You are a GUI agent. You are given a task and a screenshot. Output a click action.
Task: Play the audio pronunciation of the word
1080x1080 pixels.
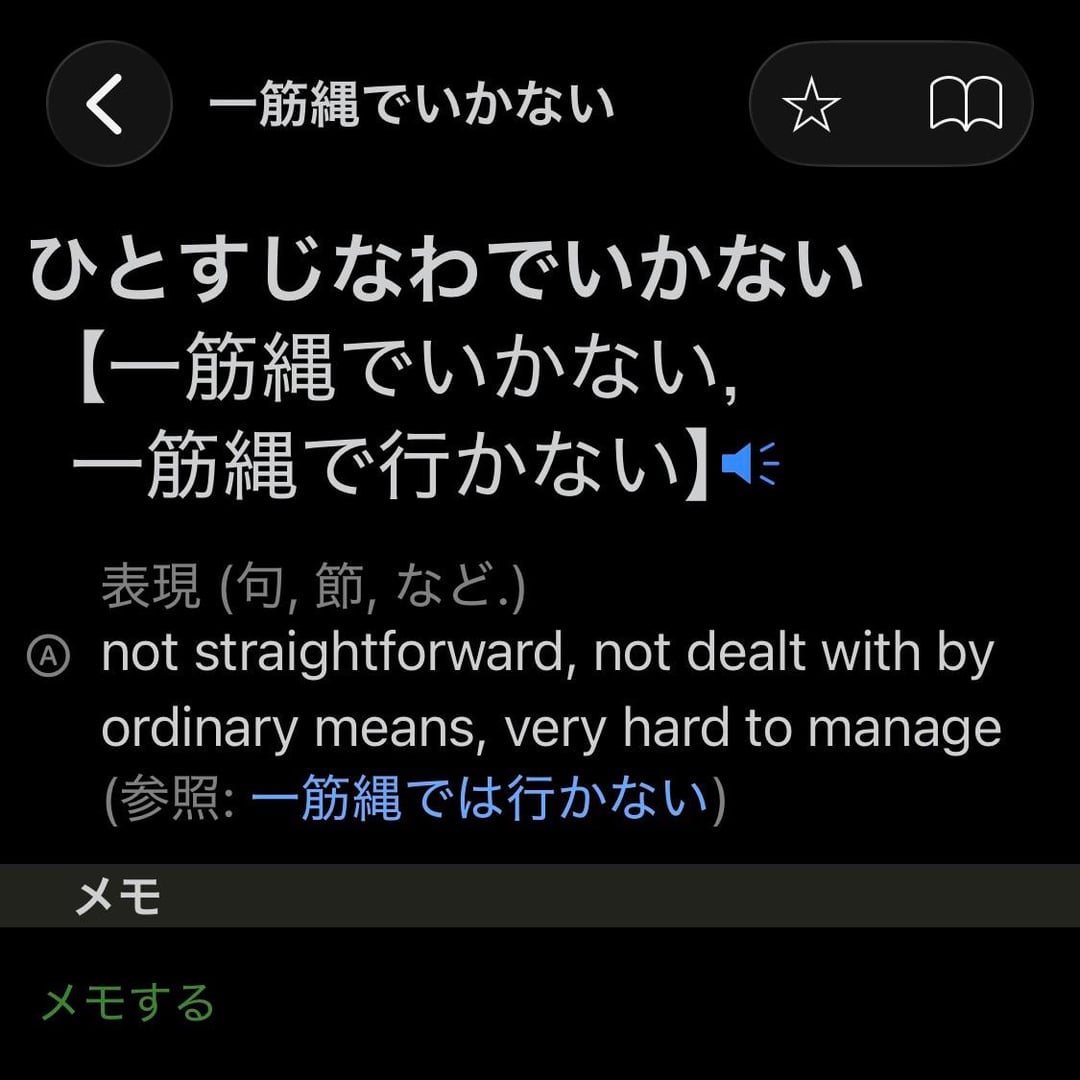(750, 464)
